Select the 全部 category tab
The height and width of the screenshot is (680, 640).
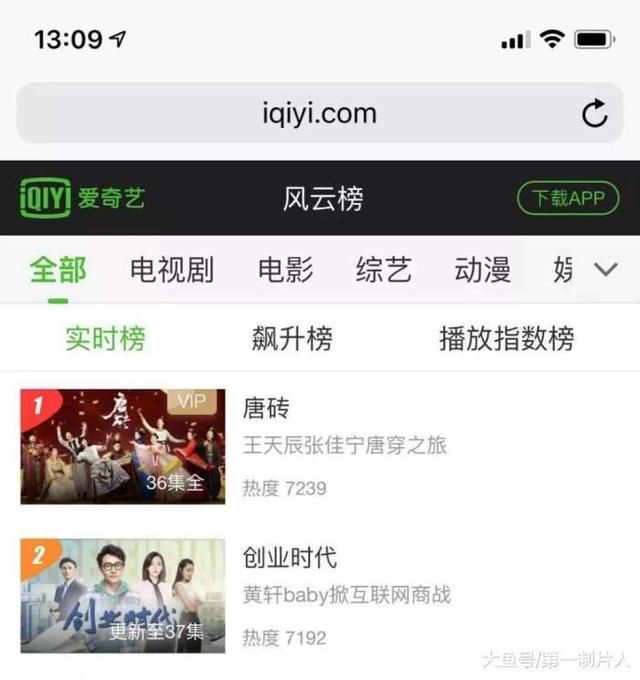pos(58,269)
